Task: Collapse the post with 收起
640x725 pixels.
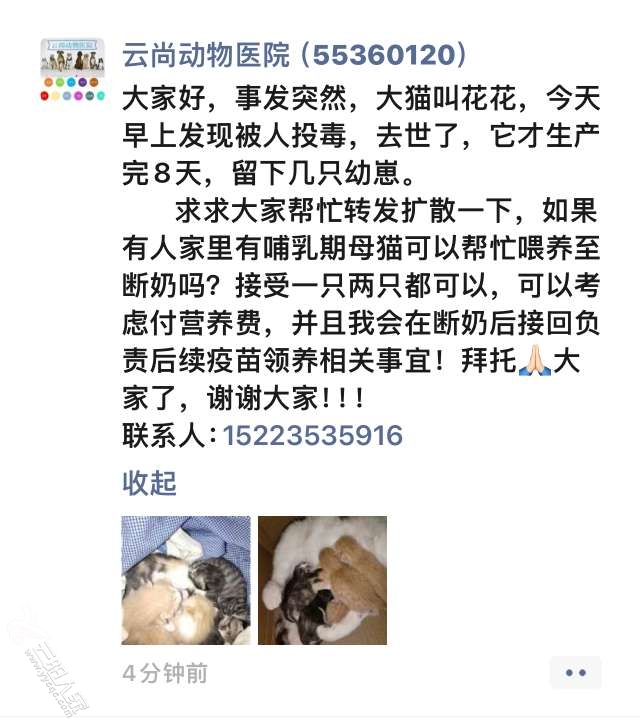Action: (149, 483)
